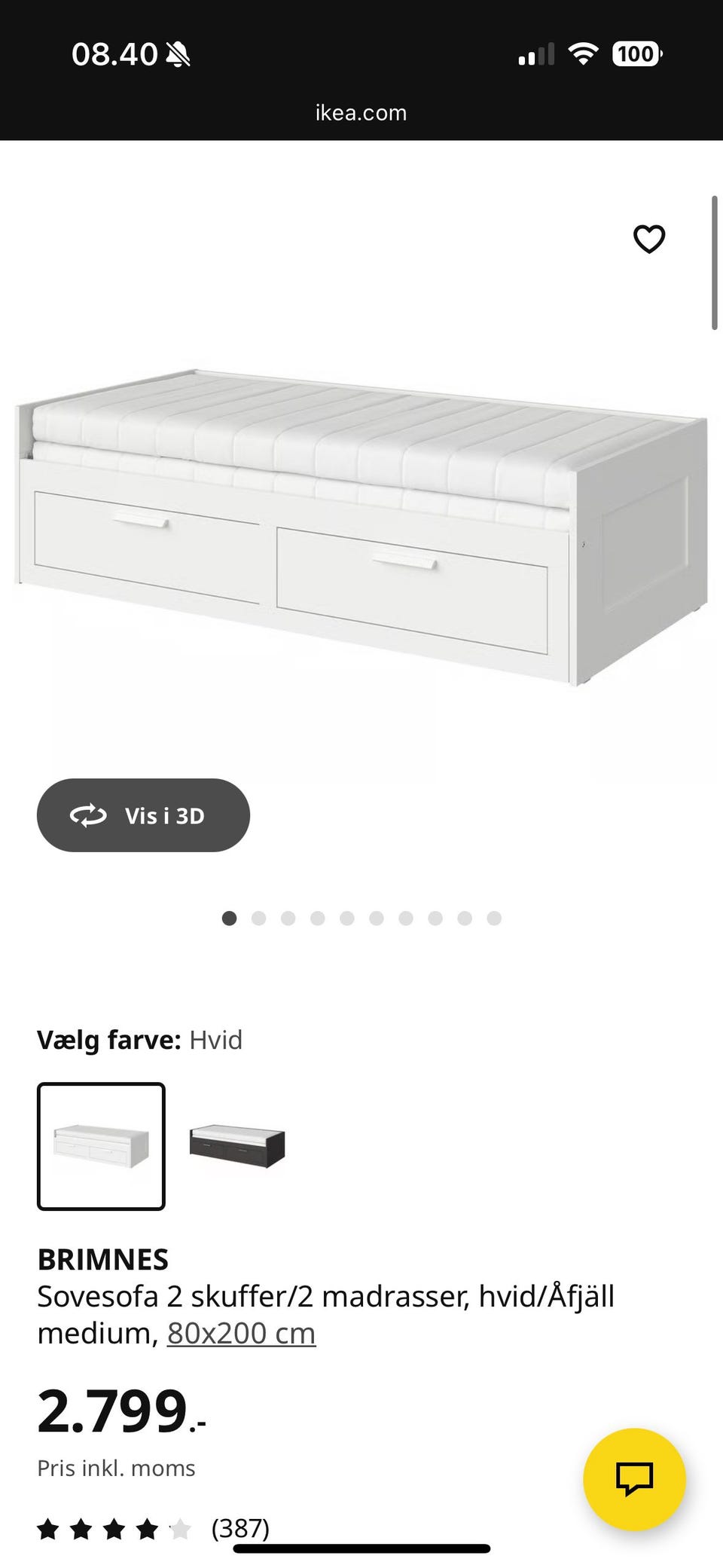This screenshot has height=1568, width=723.
Task: Add BRIMNES daybed to favorites via heart icon
Action: coord(648,238)
